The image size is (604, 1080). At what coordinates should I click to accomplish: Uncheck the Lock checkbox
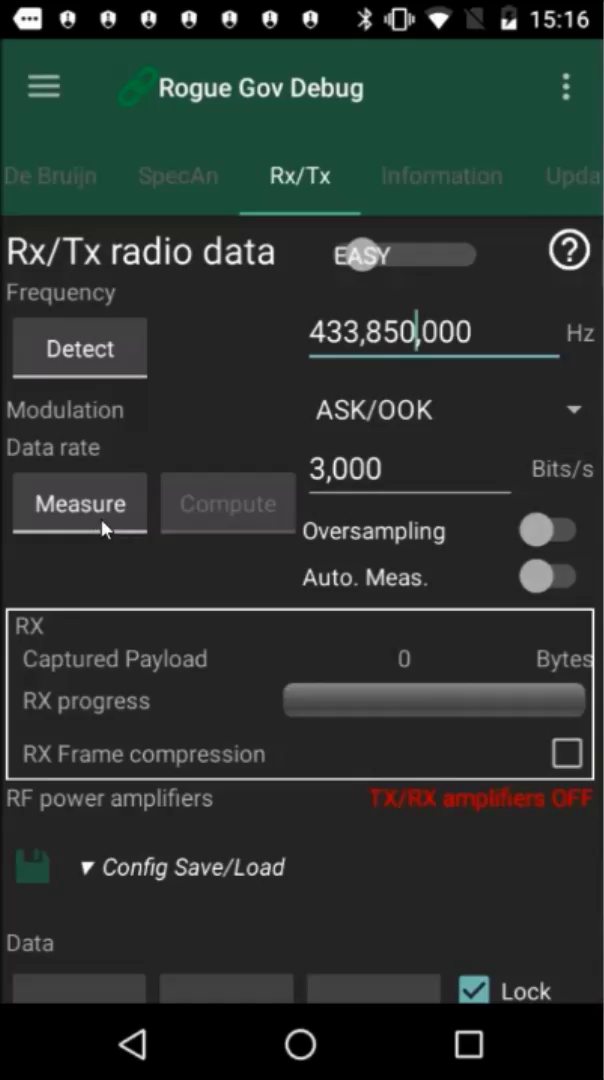[x=474, y=990]
